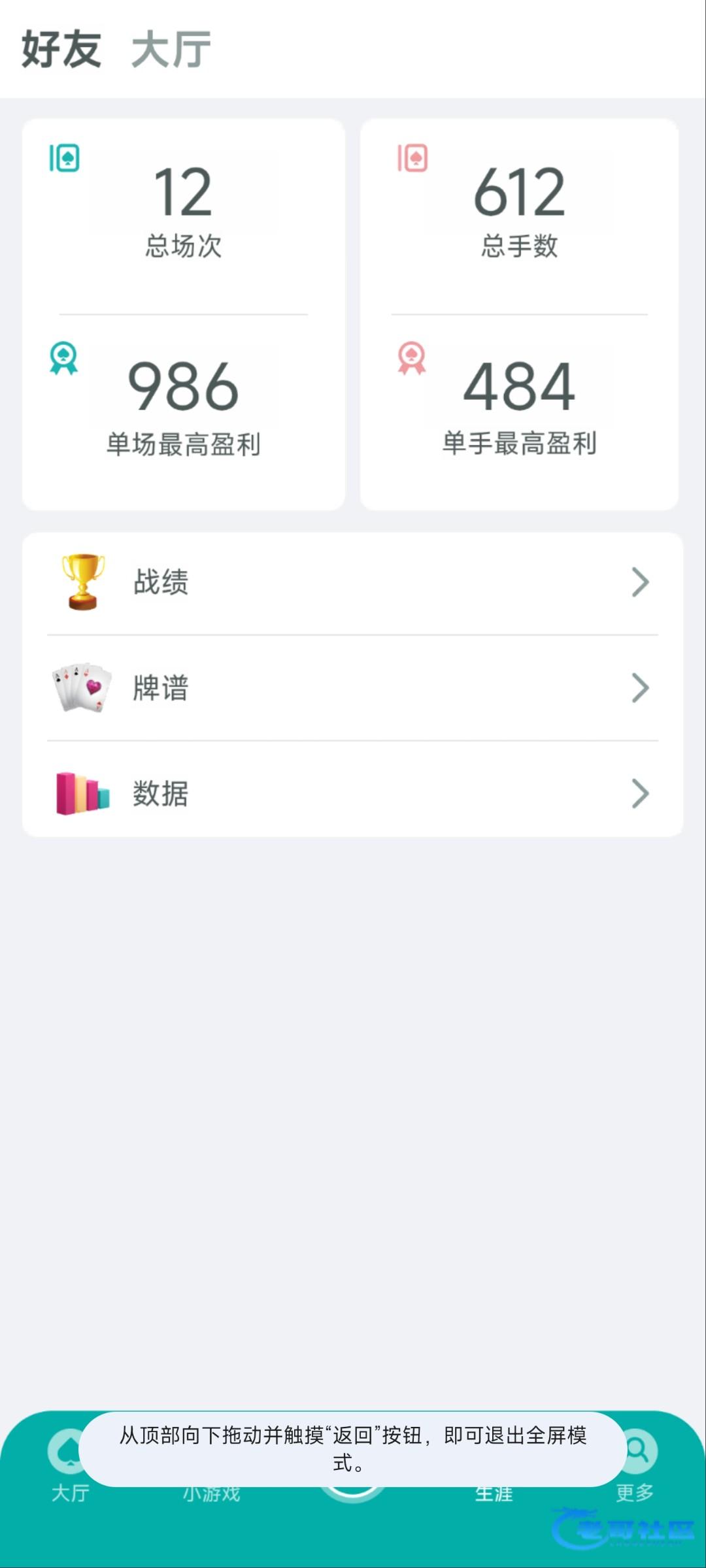Open the 数据 row

pyautogui.click(x=353, y=794)
